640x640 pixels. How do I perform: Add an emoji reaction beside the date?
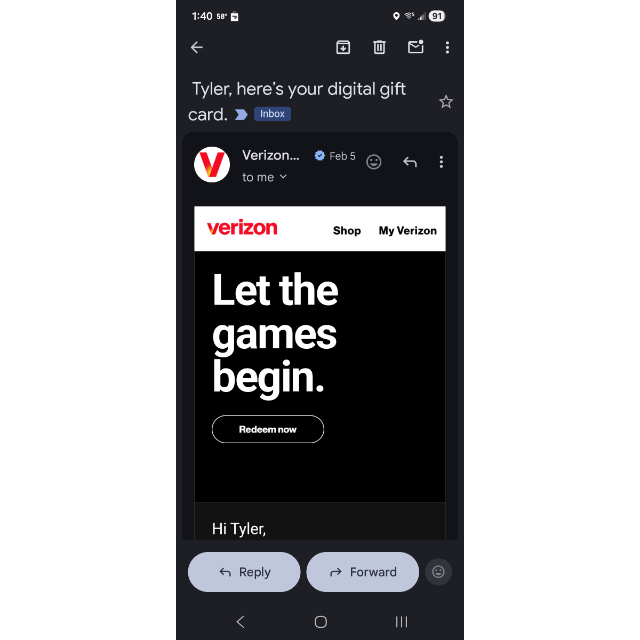point(374,162)
